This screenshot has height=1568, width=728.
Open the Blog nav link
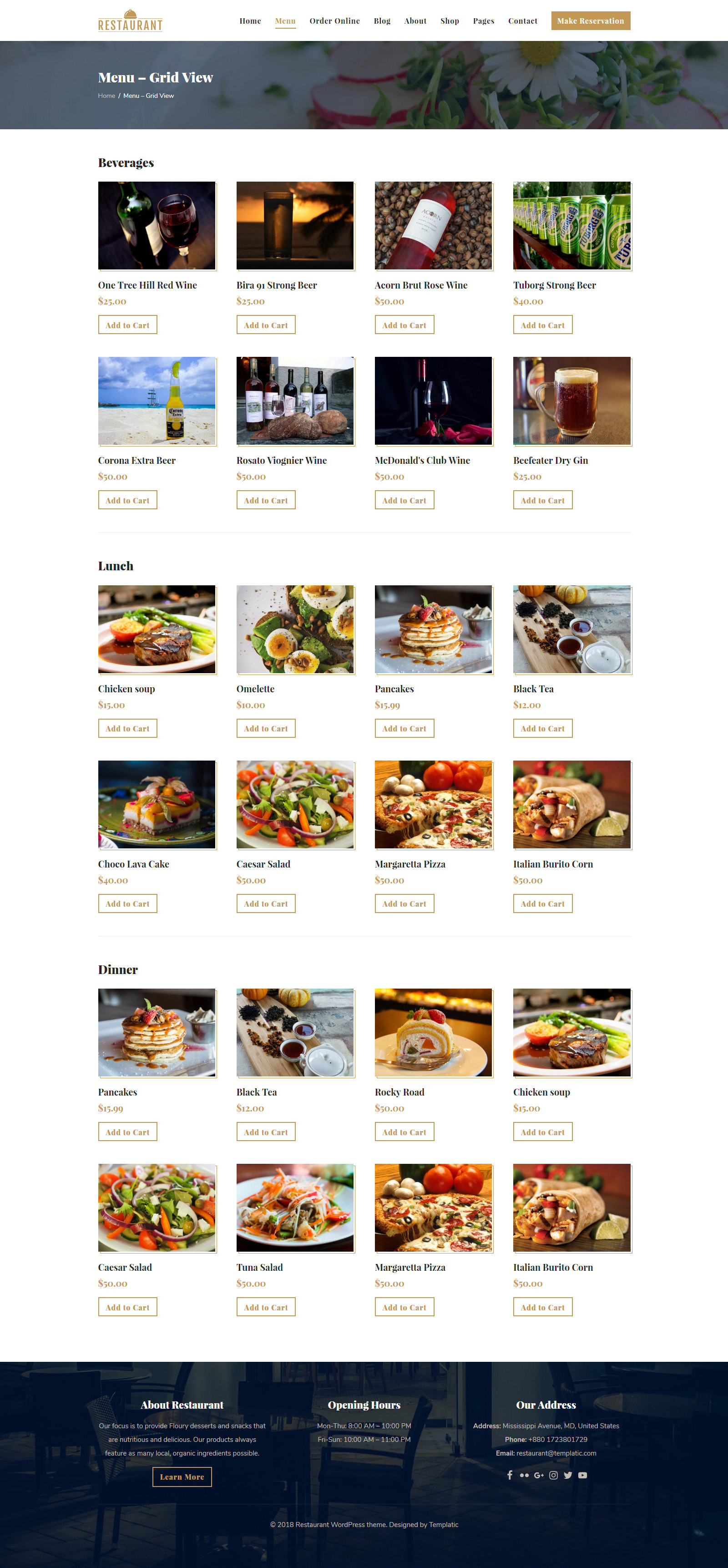pos(382,20)
